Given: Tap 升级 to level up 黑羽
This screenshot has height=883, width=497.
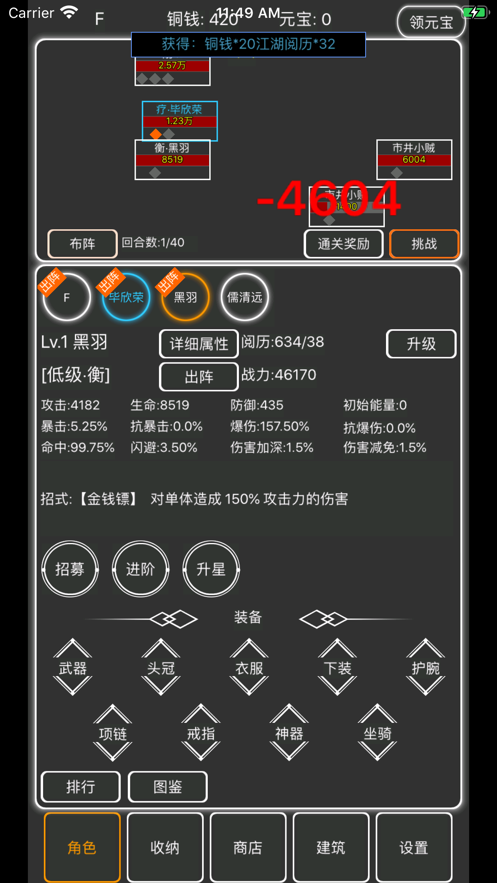Looking at the screenshot, I should 421,344.
